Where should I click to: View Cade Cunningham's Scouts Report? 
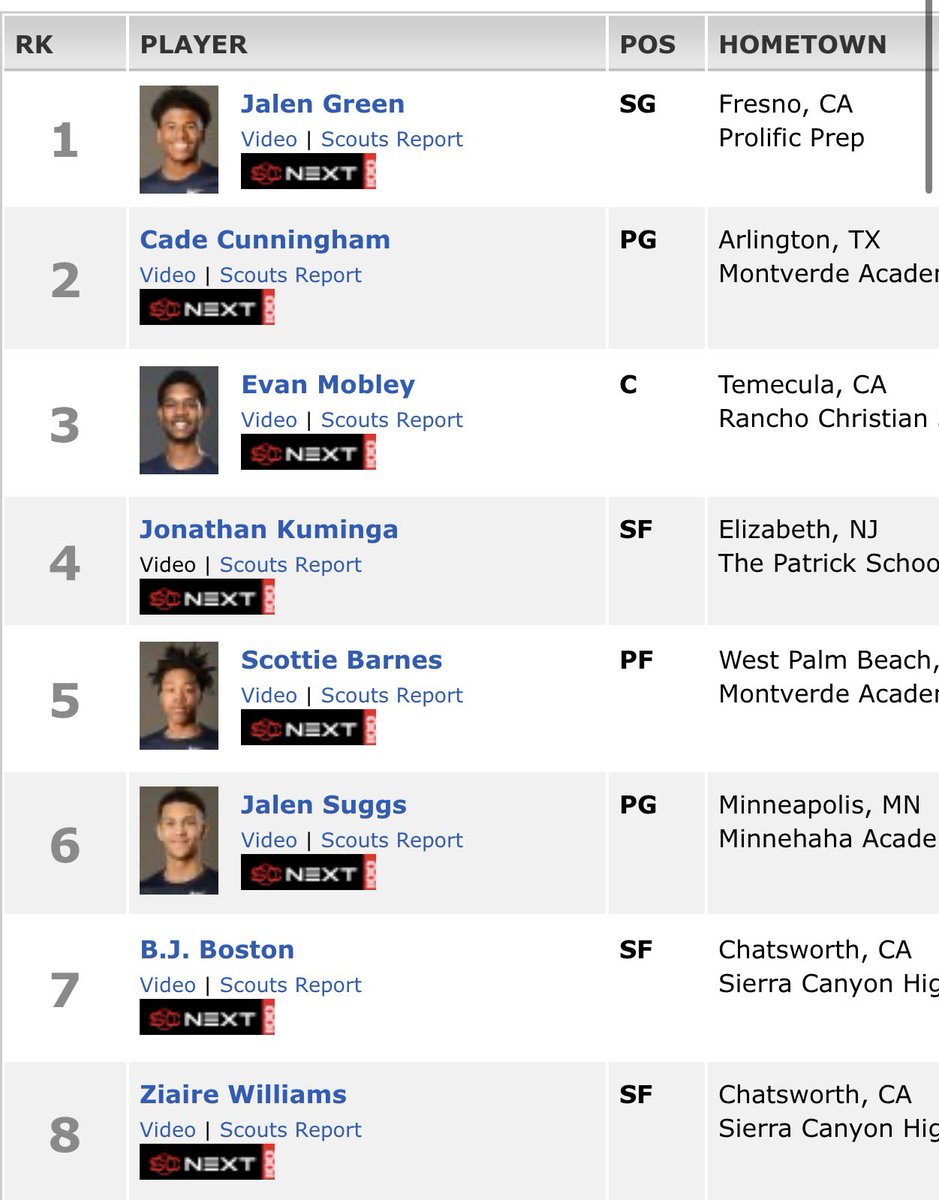pyautogui.click(x=291, y=275)
